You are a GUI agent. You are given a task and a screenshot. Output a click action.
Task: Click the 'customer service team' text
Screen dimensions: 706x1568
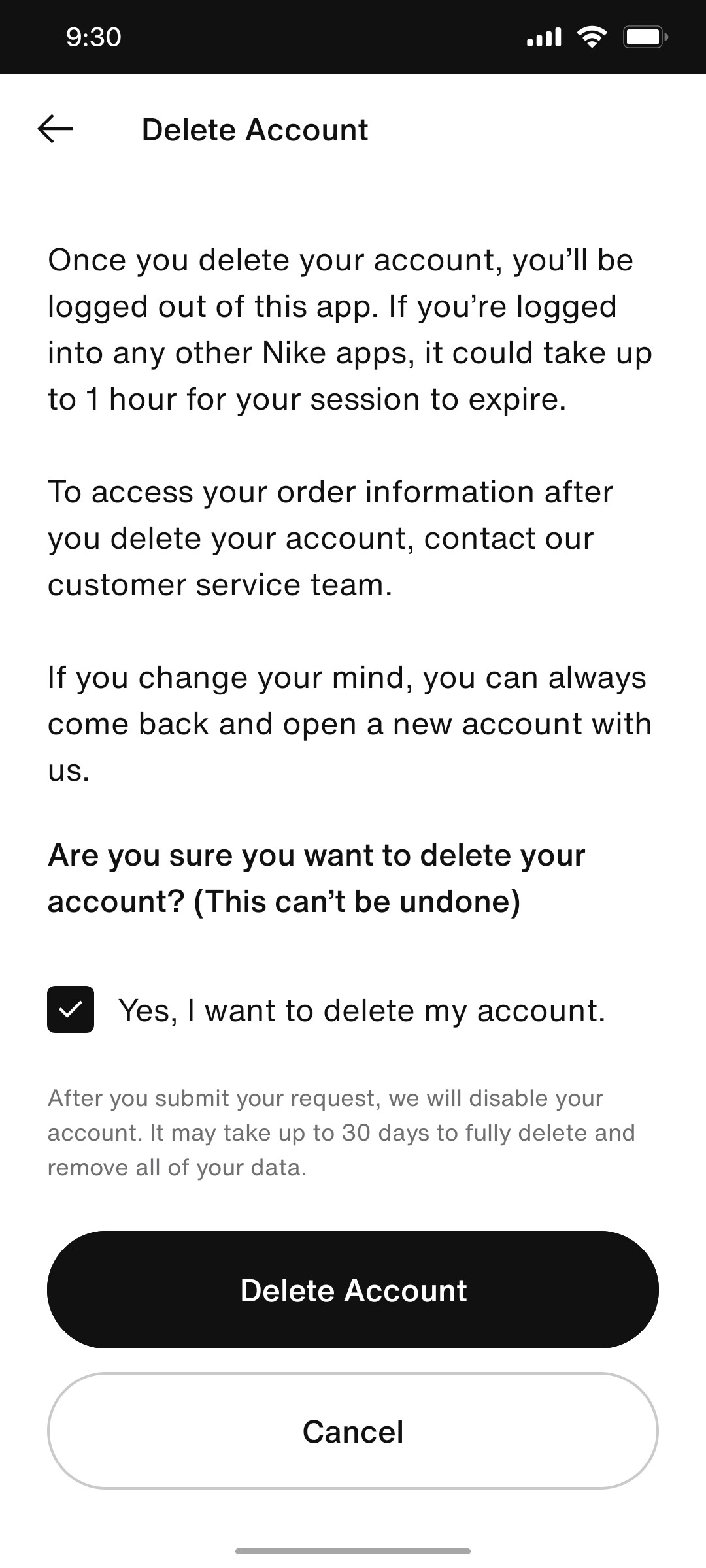pos(218,585)
